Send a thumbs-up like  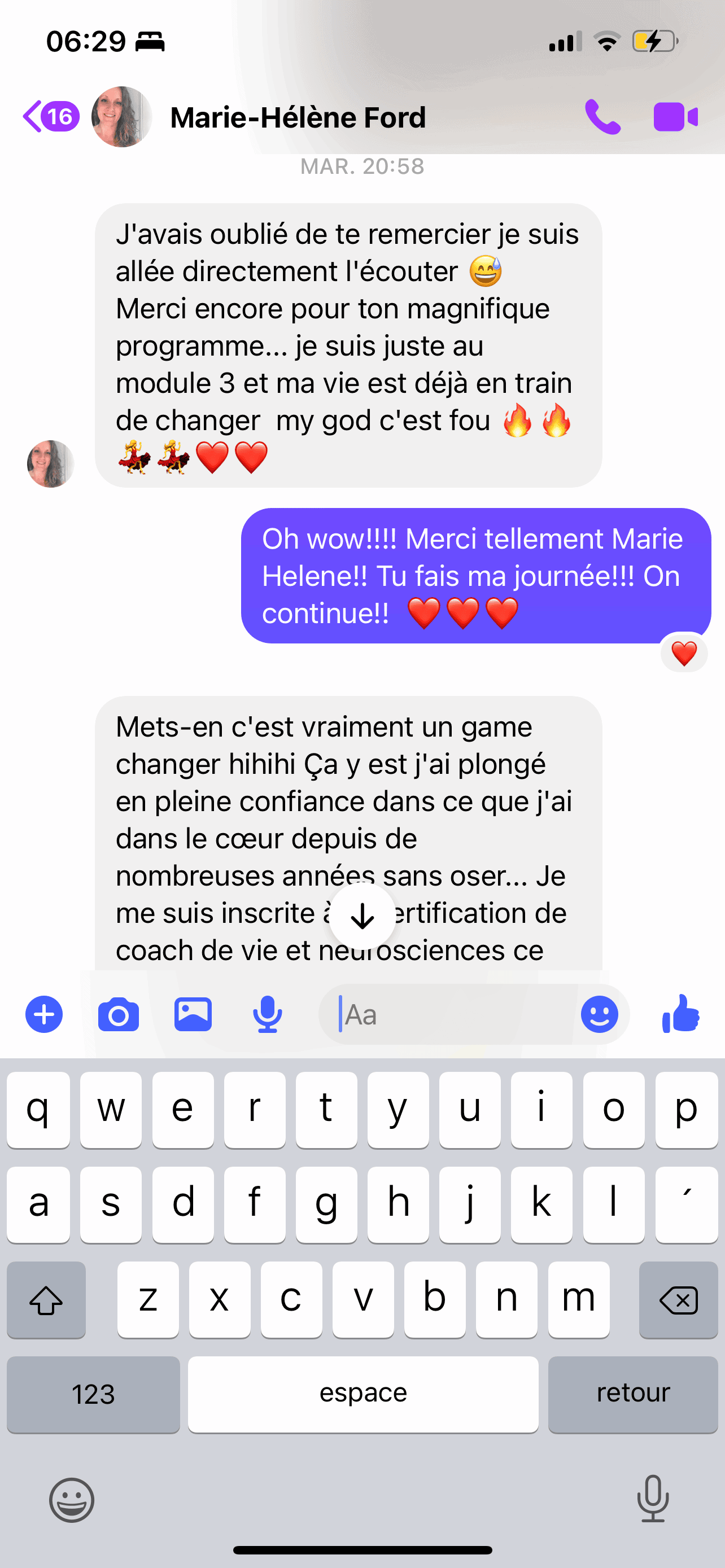[x=681, y=1014]
